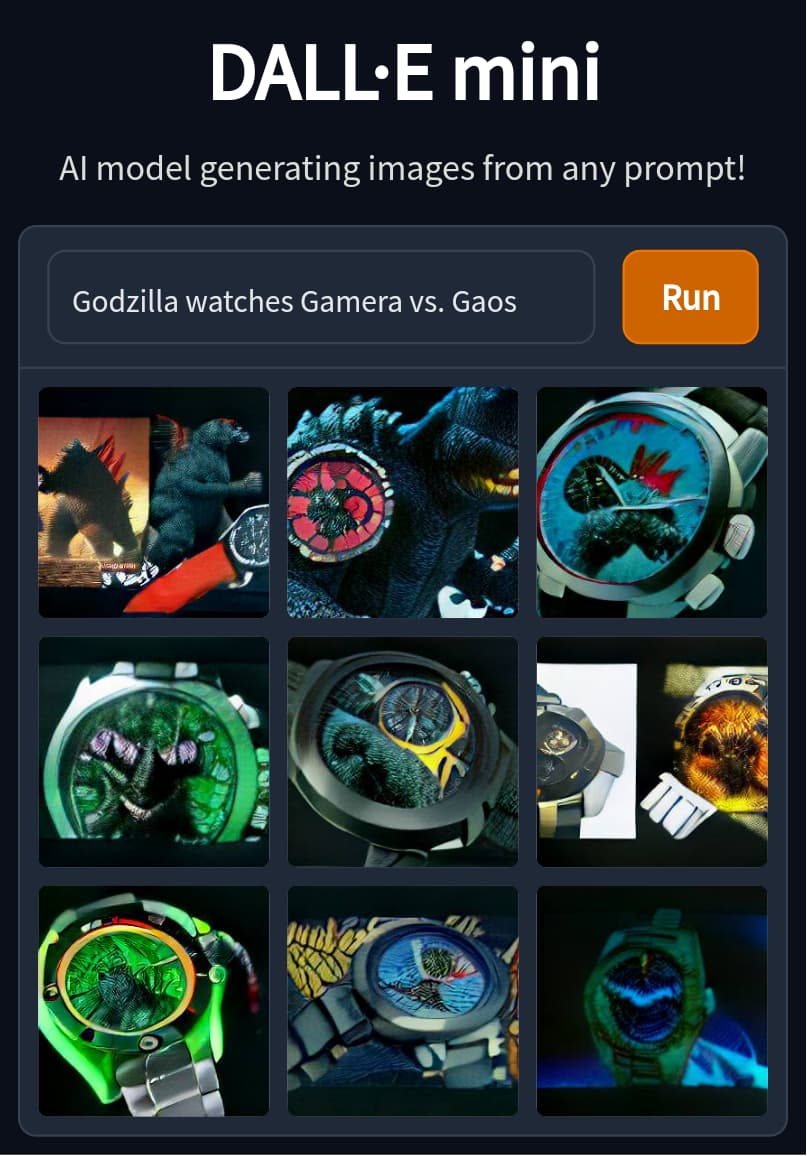Image resolution: width=807 pixels, height=1156 pixels.
Task: View the blue-dial watch on a yellow patterned background
Action: (402, 1000)
